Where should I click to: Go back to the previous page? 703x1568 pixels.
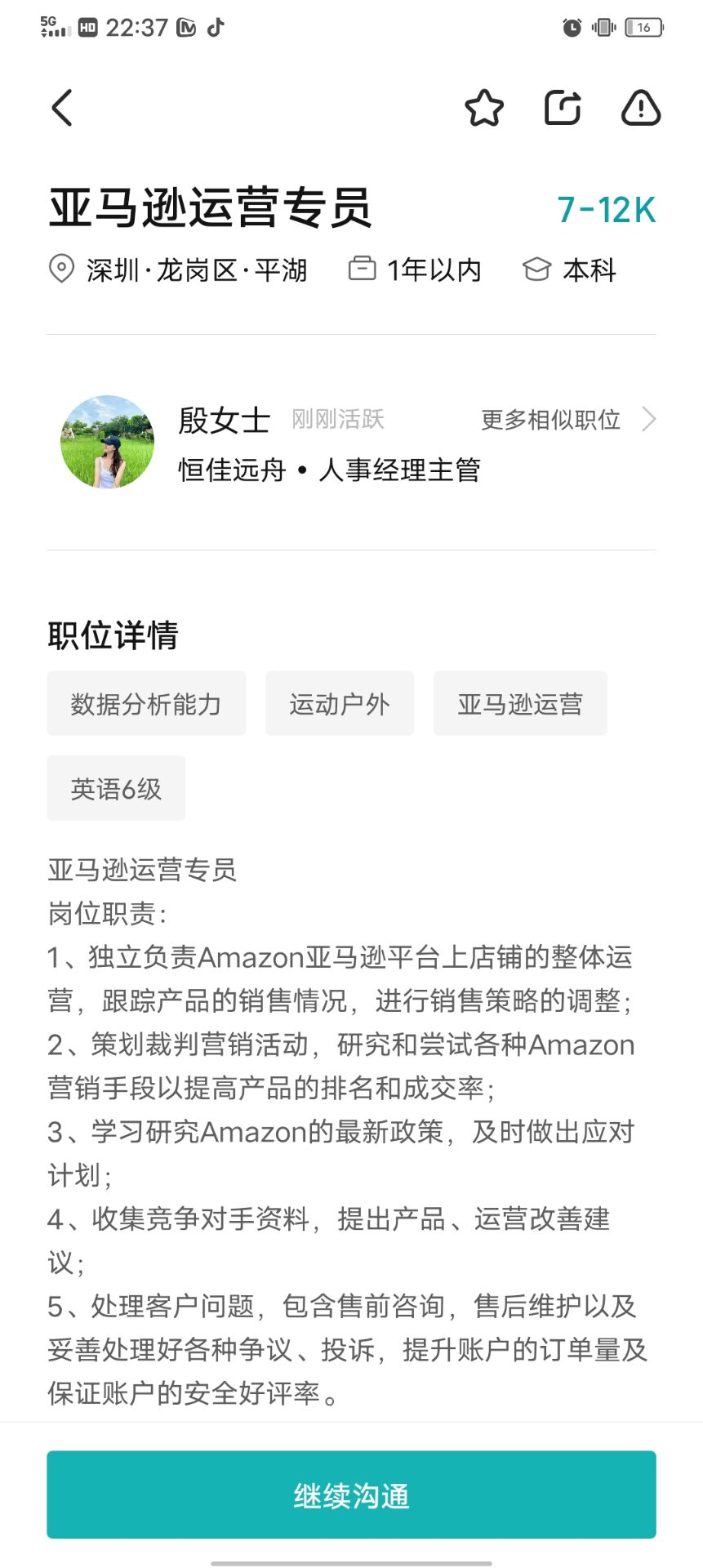(62, 108)
